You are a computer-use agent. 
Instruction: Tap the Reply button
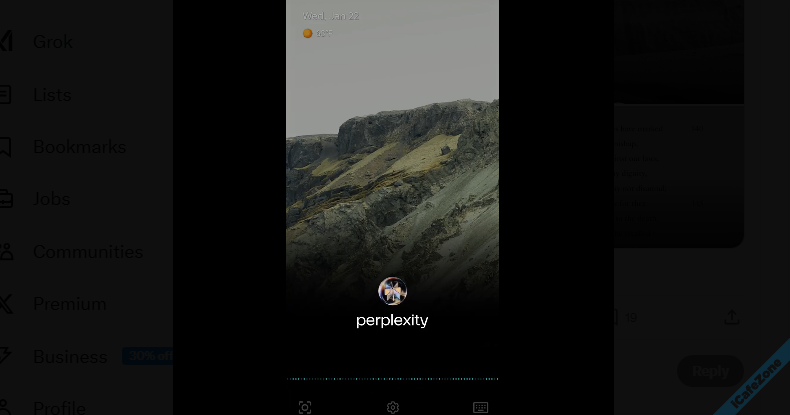click(x=710, y=371)
